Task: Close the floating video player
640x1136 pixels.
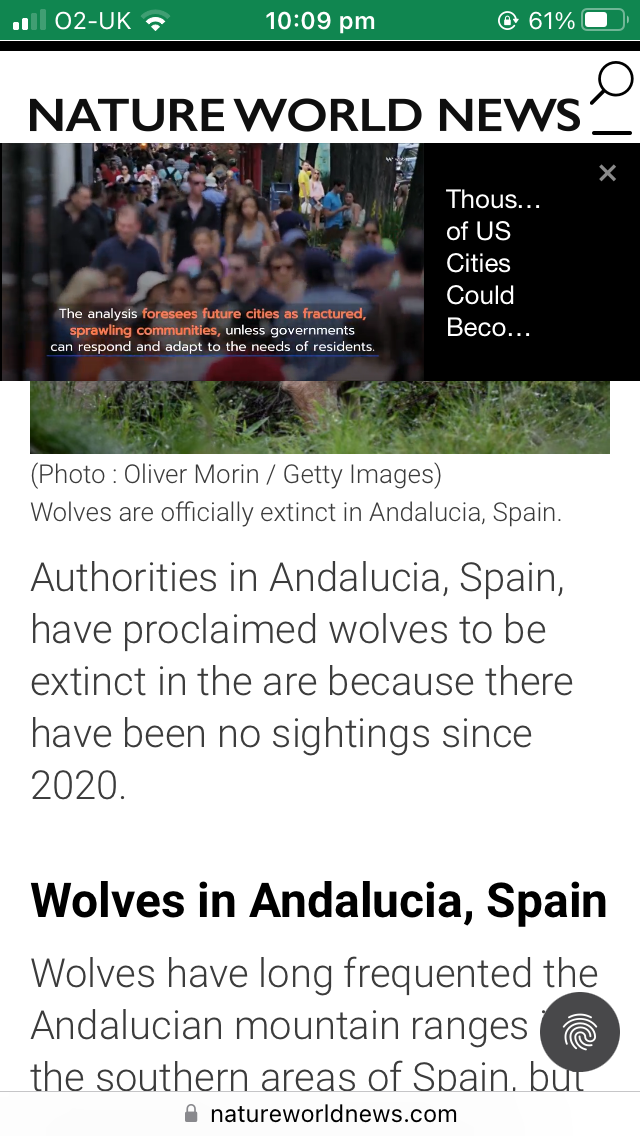Action: [x=607, y=172]
